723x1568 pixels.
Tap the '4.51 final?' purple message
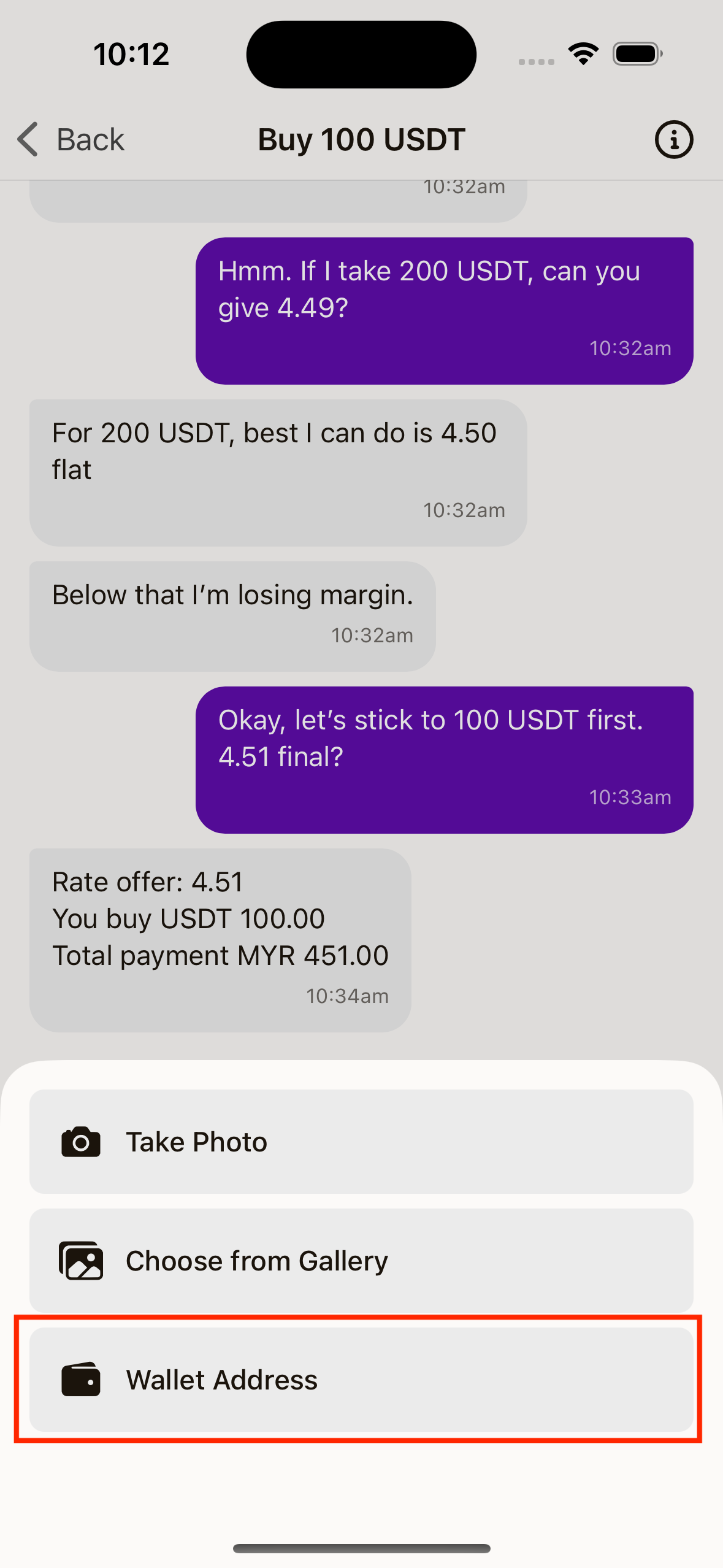click(x=443, y=755)
